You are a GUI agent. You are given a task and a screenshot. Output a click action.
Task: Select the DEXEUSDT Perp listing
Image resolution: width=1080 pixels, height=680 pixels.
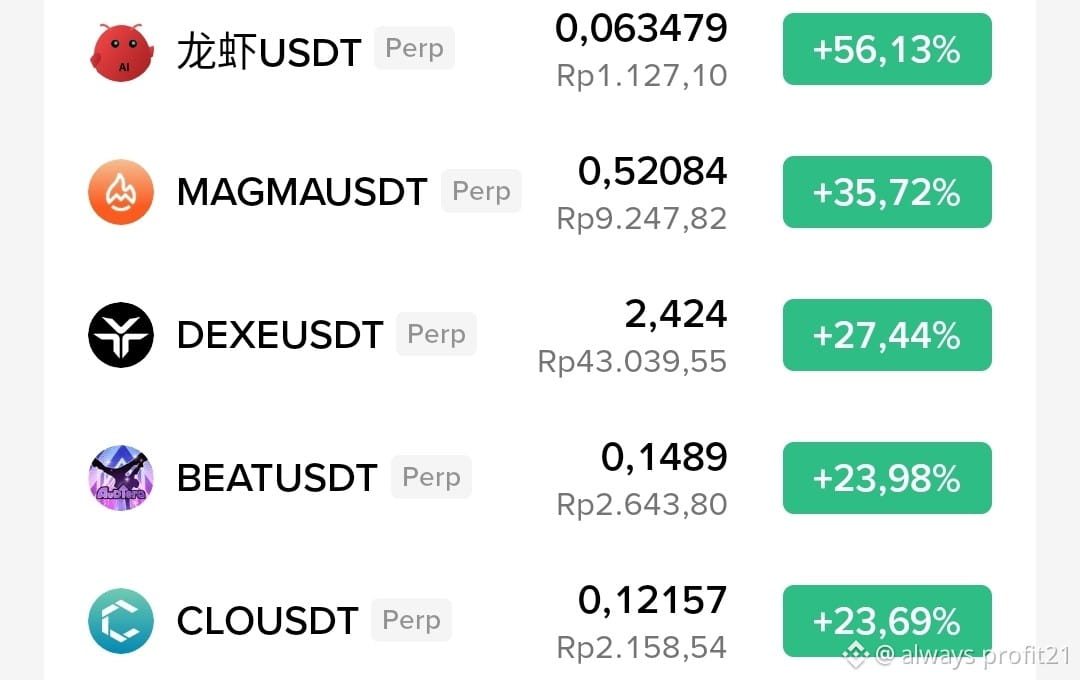[x=539, y=335]
